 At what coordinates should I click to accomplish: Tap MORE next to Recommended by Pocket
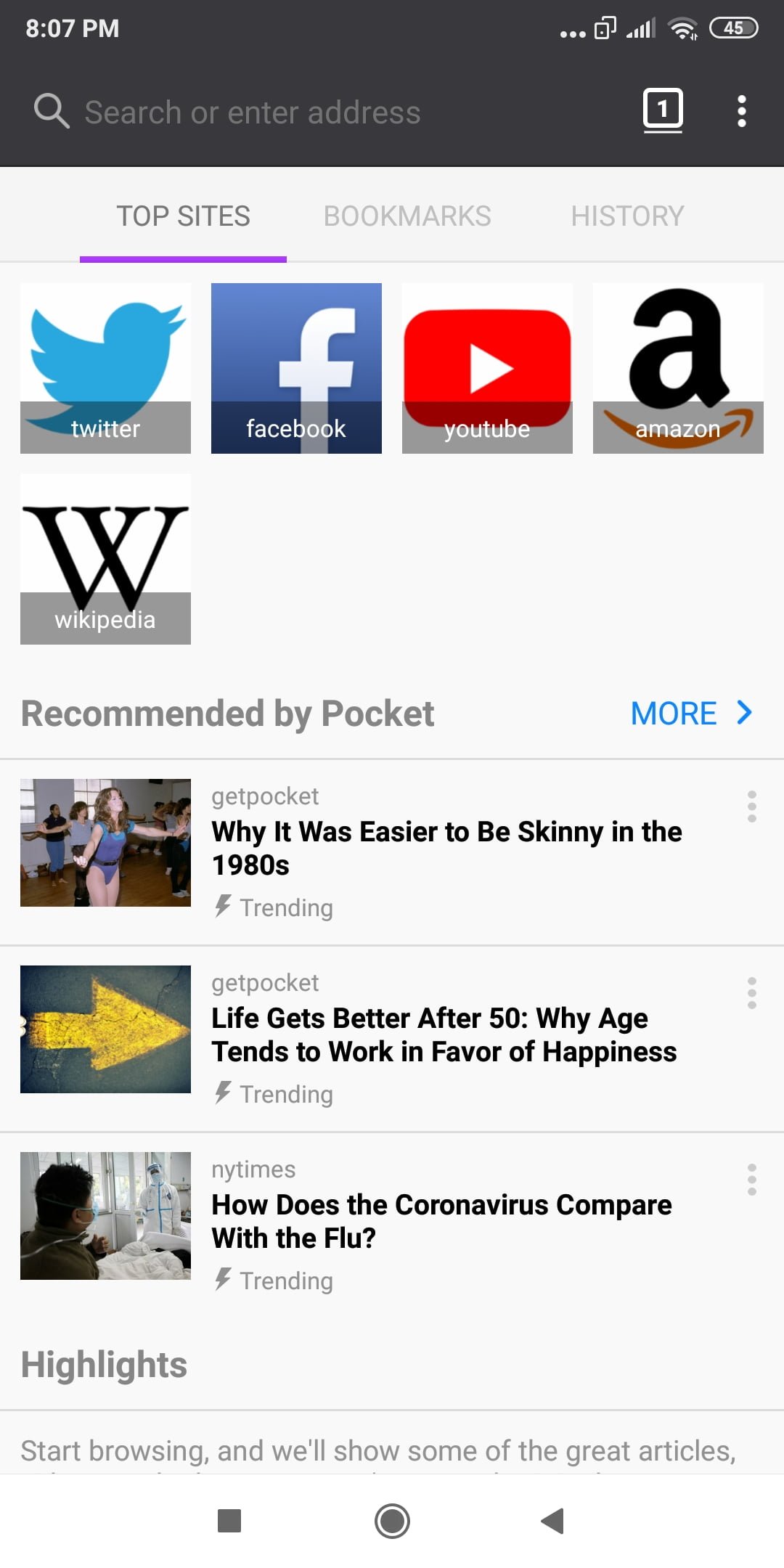click(x=691, y=713)
